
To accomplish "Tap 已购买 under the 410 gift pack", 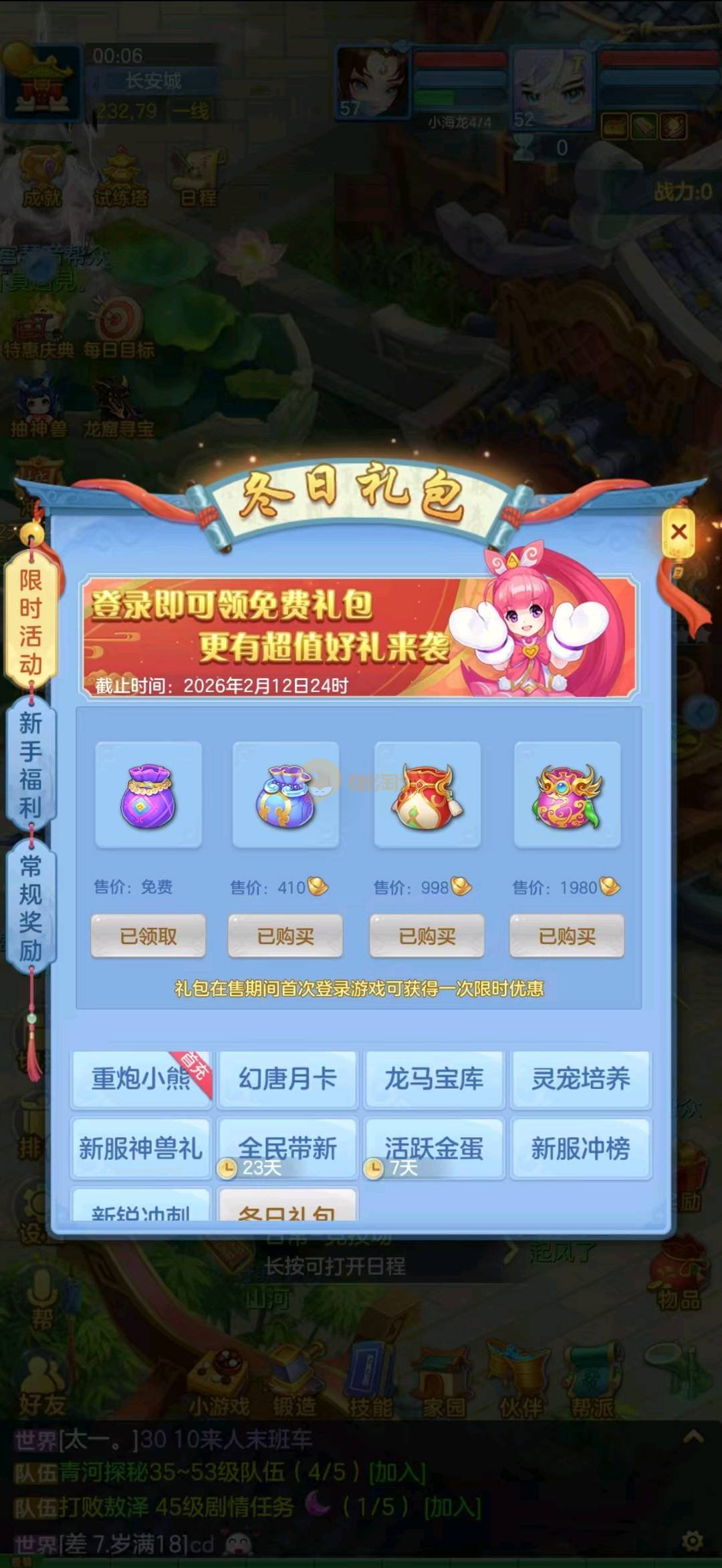I will [x=285, y=936].
